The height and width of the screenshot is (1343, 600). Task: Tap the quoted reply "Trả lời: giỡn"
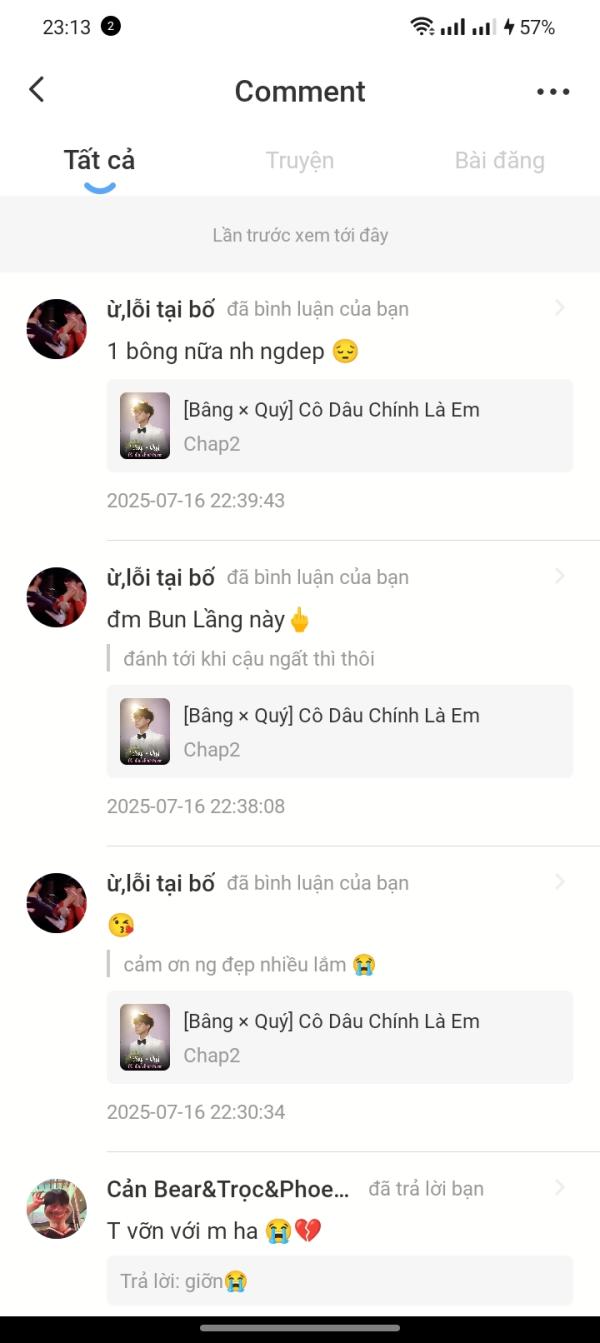[x=340, y=1280]
